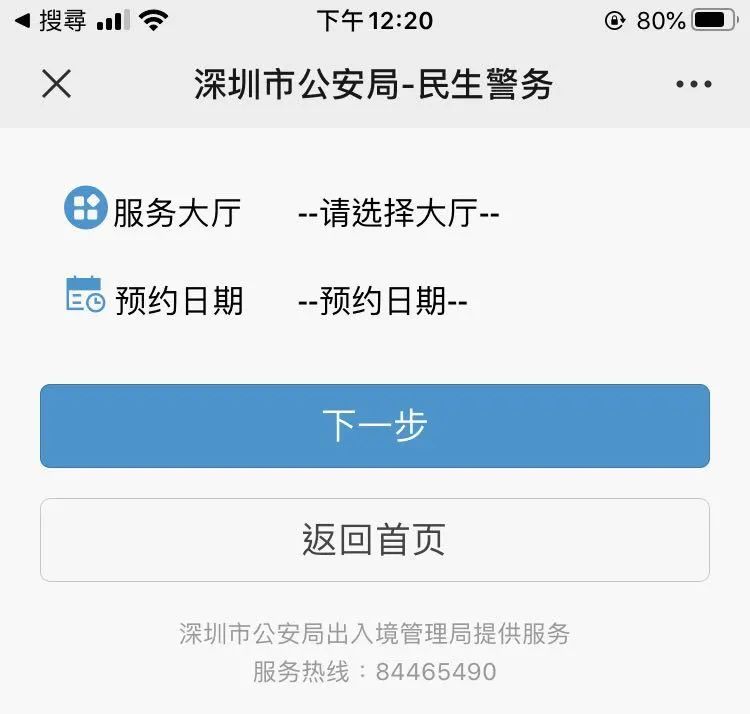Choose a service hall from 请选择大厅
750x714 pixels.
(x=398, y=213)
